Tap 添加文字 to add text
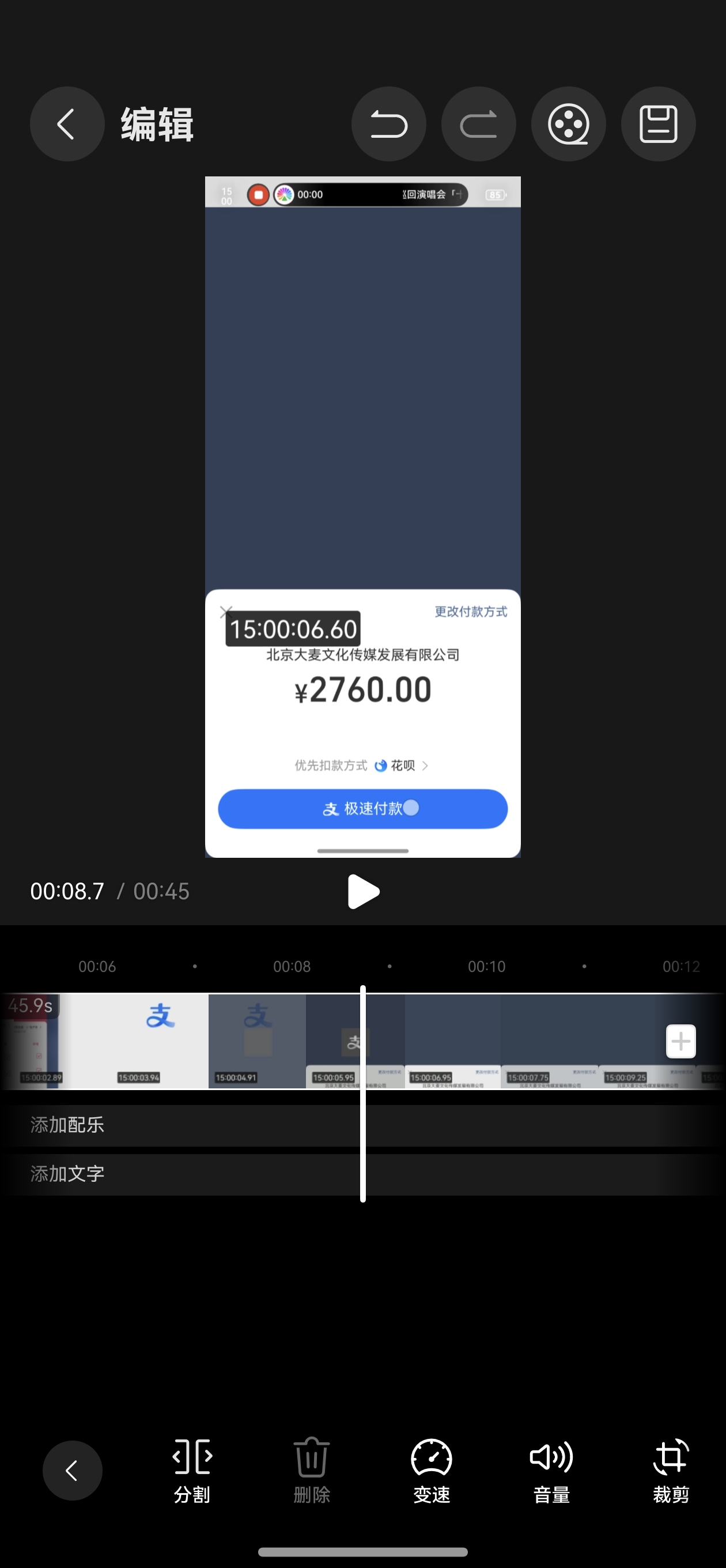The image size is (726, 1568). (67, 1174)
